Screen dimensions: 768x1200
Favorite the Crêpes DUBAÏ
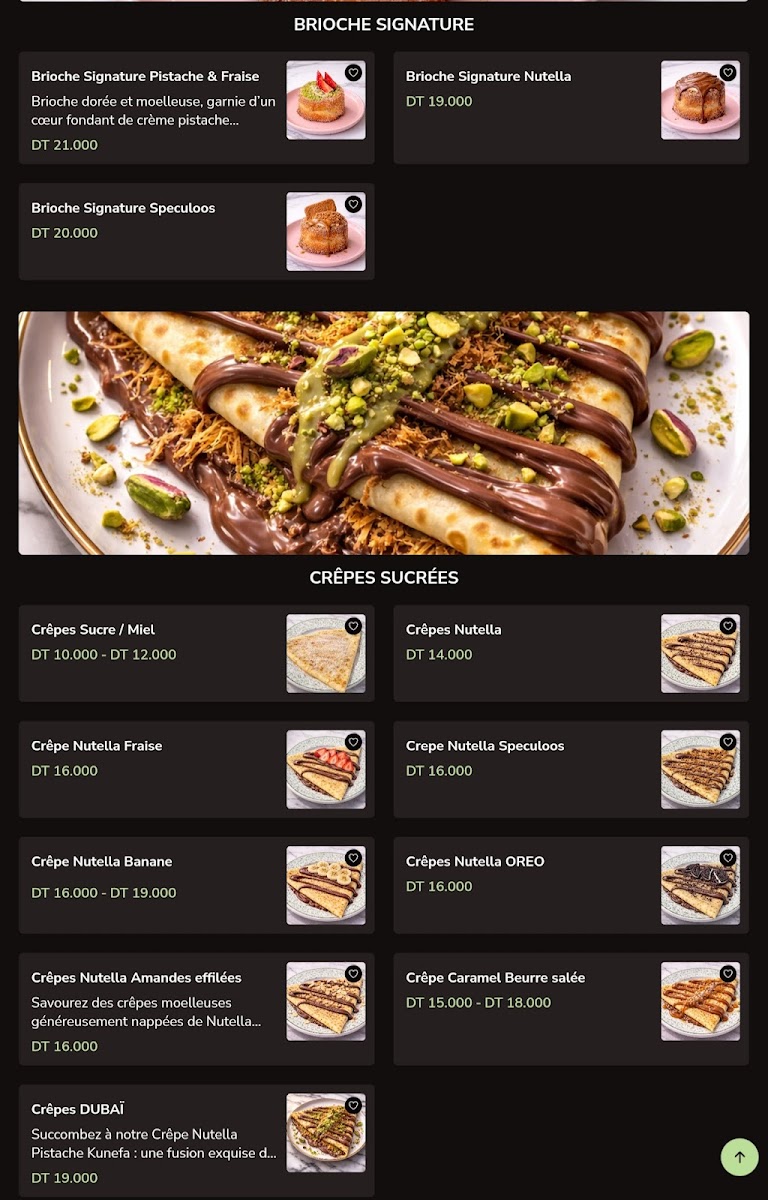coord(353,1106)
